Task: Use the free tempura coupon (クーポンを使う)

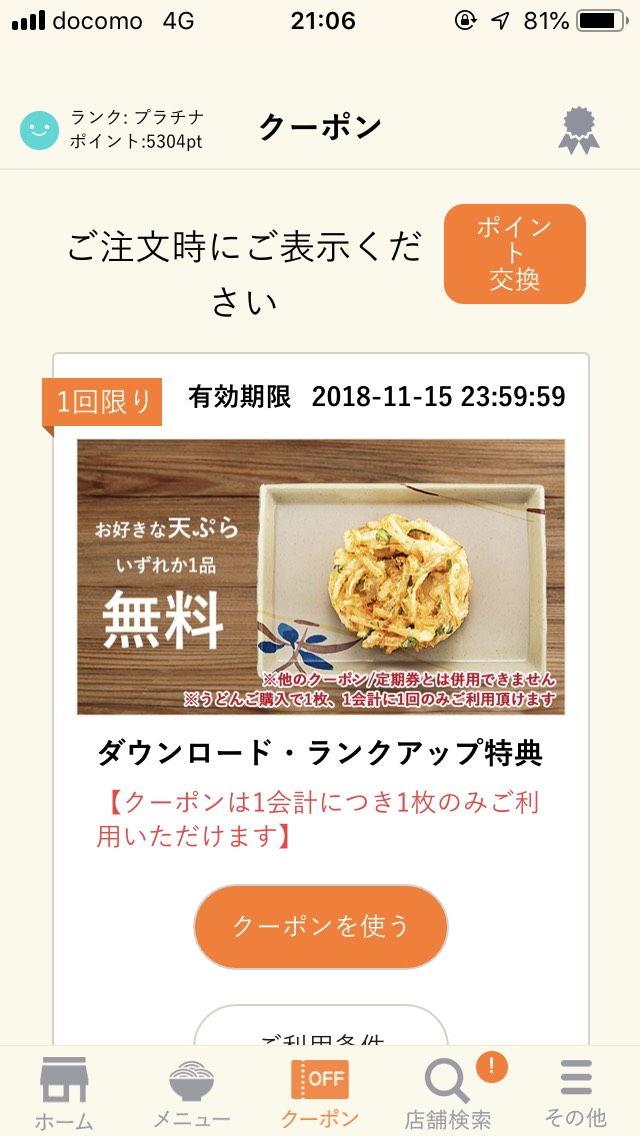Action: point(320,926)
